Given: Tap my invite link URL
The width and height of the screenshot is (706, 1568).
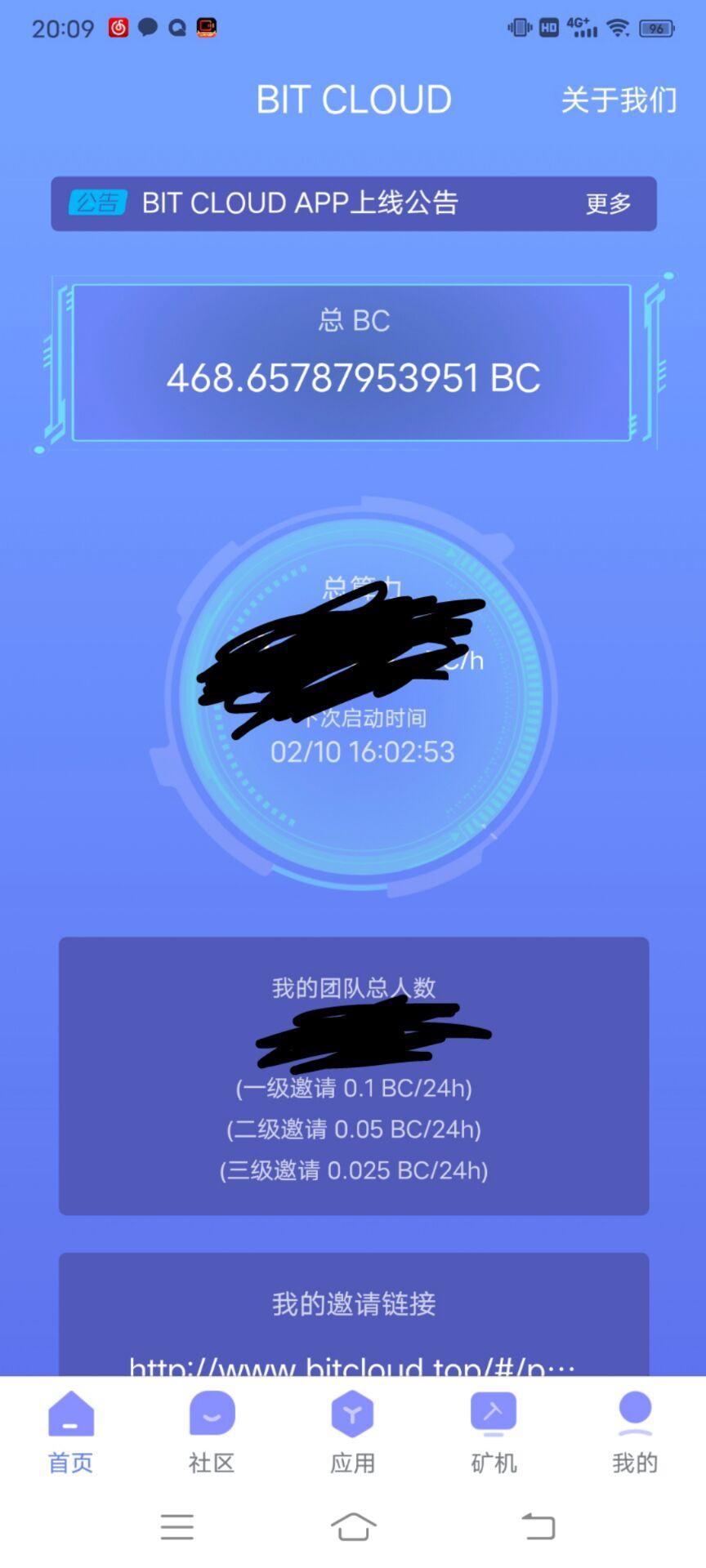Looking at the screenshot, I should [351, 1365].
